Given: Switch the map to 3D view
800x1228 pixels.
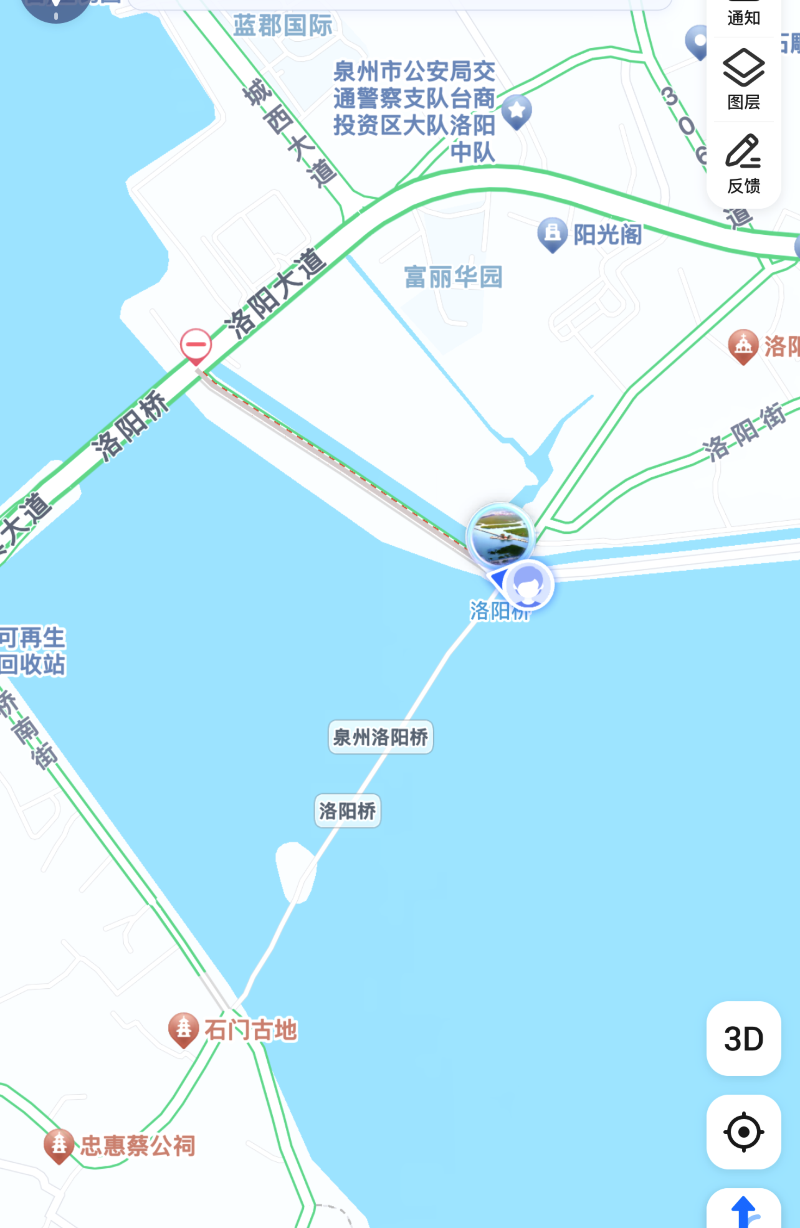Looking at the screenshot, I should coord(743,1039).
